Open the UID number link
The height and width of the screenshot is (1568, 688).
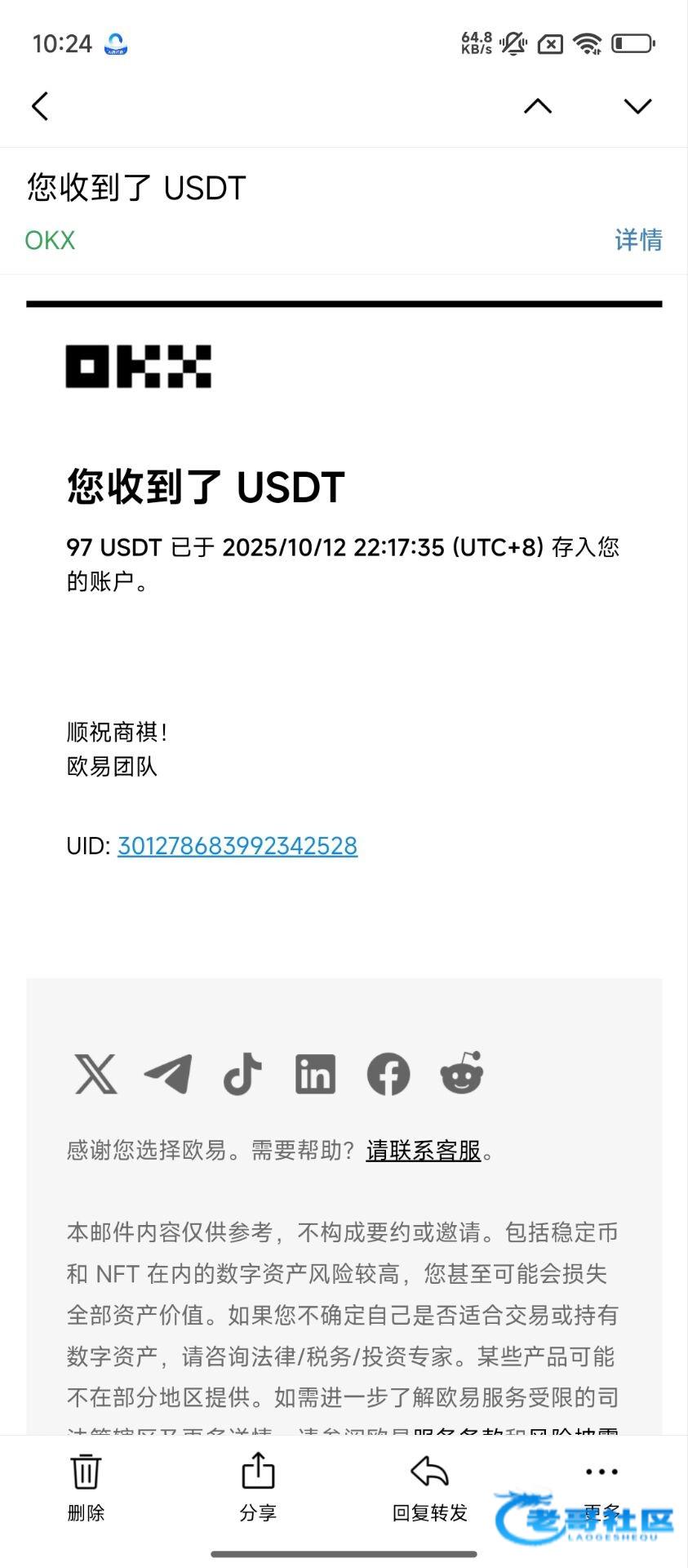coord(237,846)
